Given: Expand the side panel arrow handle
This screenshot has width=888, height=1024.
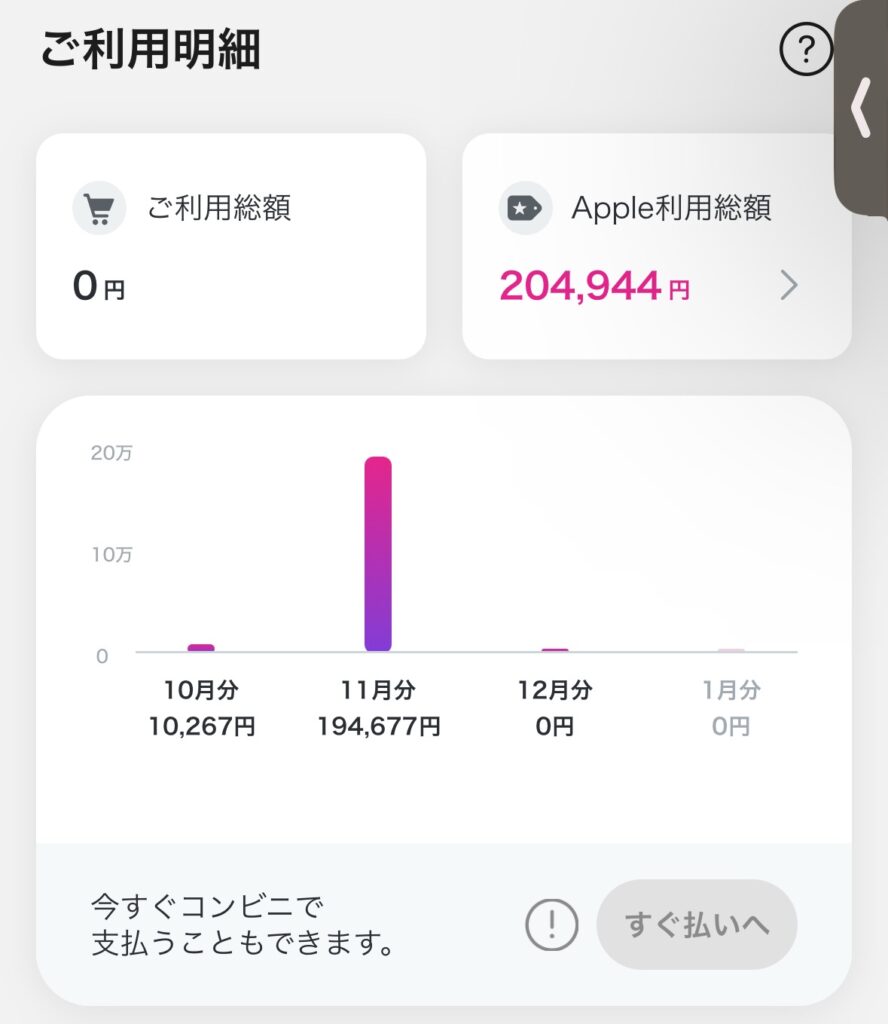Looking at the screenshot, I should click(861, 107).
